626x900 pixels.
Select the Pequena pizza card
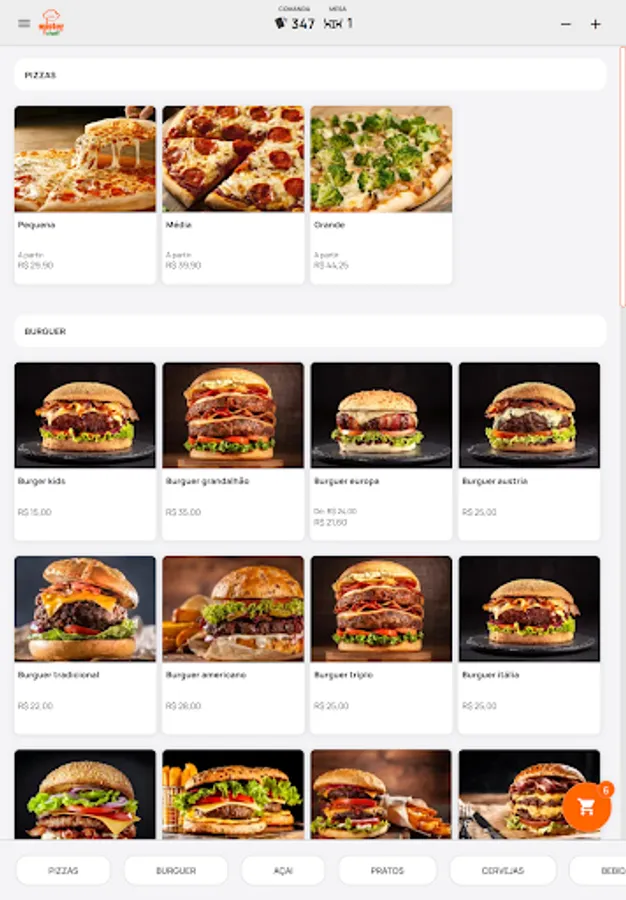coord(85,195)
